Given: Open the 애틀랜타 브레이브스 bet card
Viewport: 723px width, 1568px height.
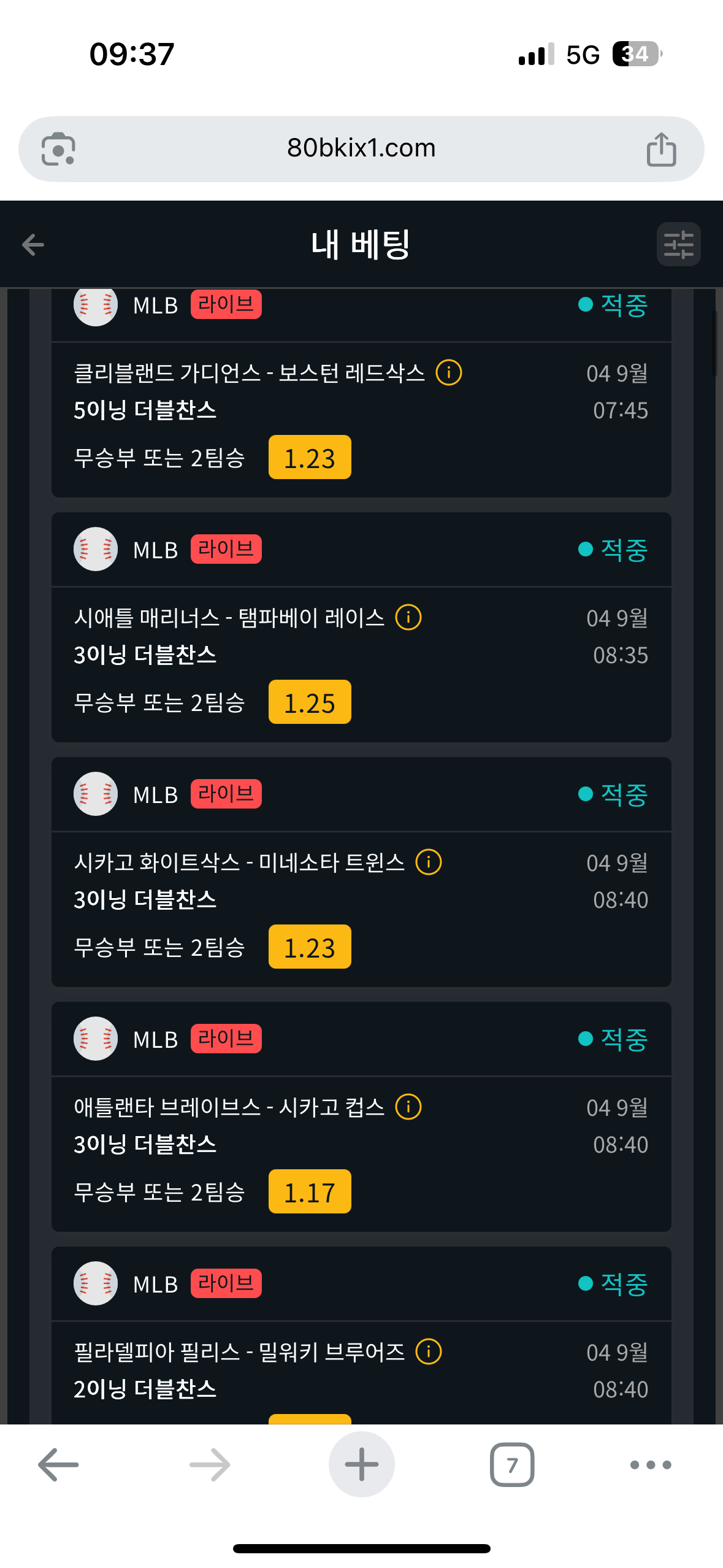Looking at the screenshot, I should [x=361, y=1116].
